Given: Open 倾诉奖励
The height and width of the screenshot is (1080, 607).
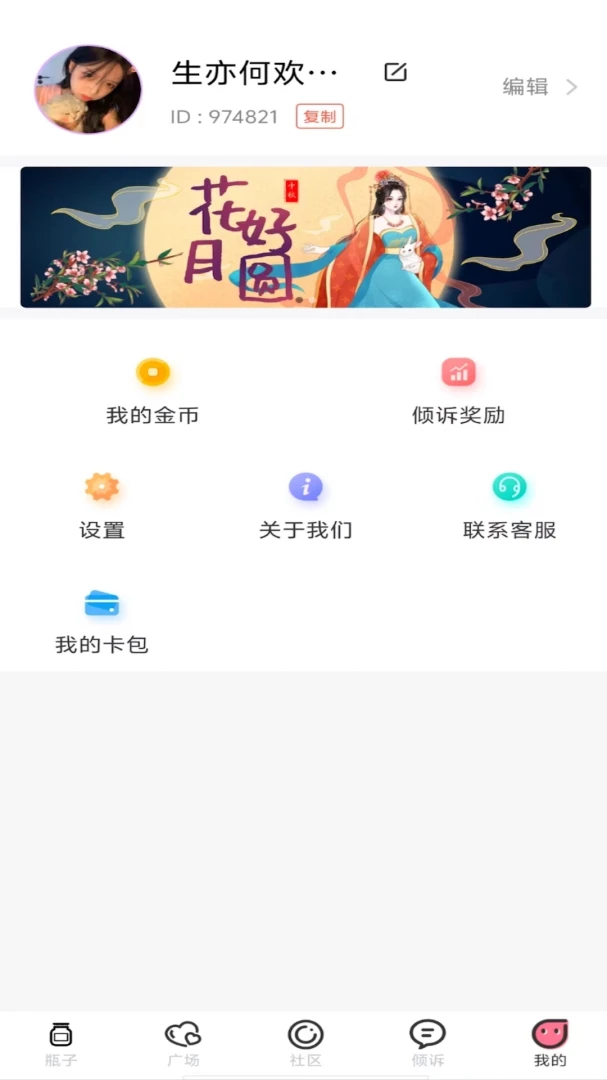Looking at the screenshot, I should (x=458, y=391).
